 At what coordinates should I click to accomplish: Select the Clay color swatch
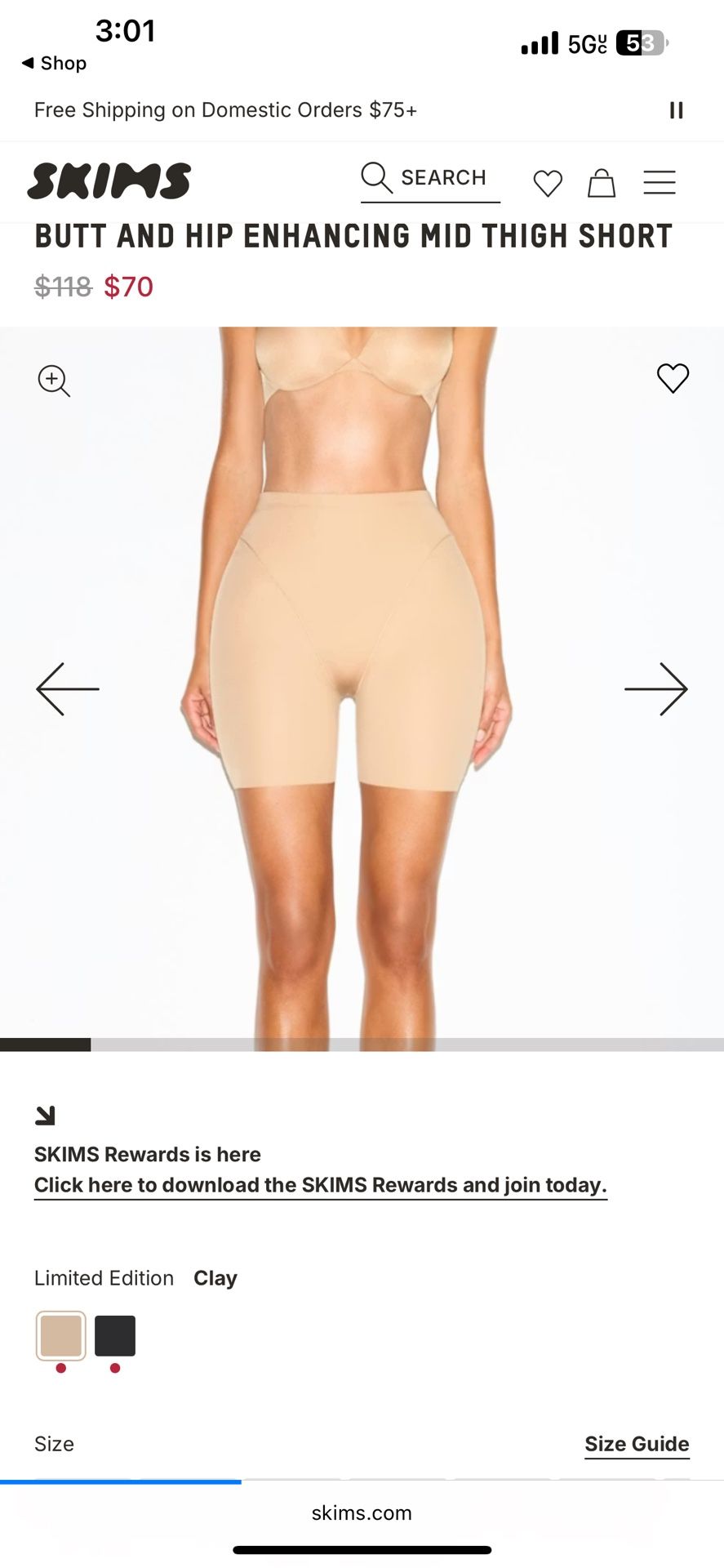pyautogui.click(x=61, y=1336)
